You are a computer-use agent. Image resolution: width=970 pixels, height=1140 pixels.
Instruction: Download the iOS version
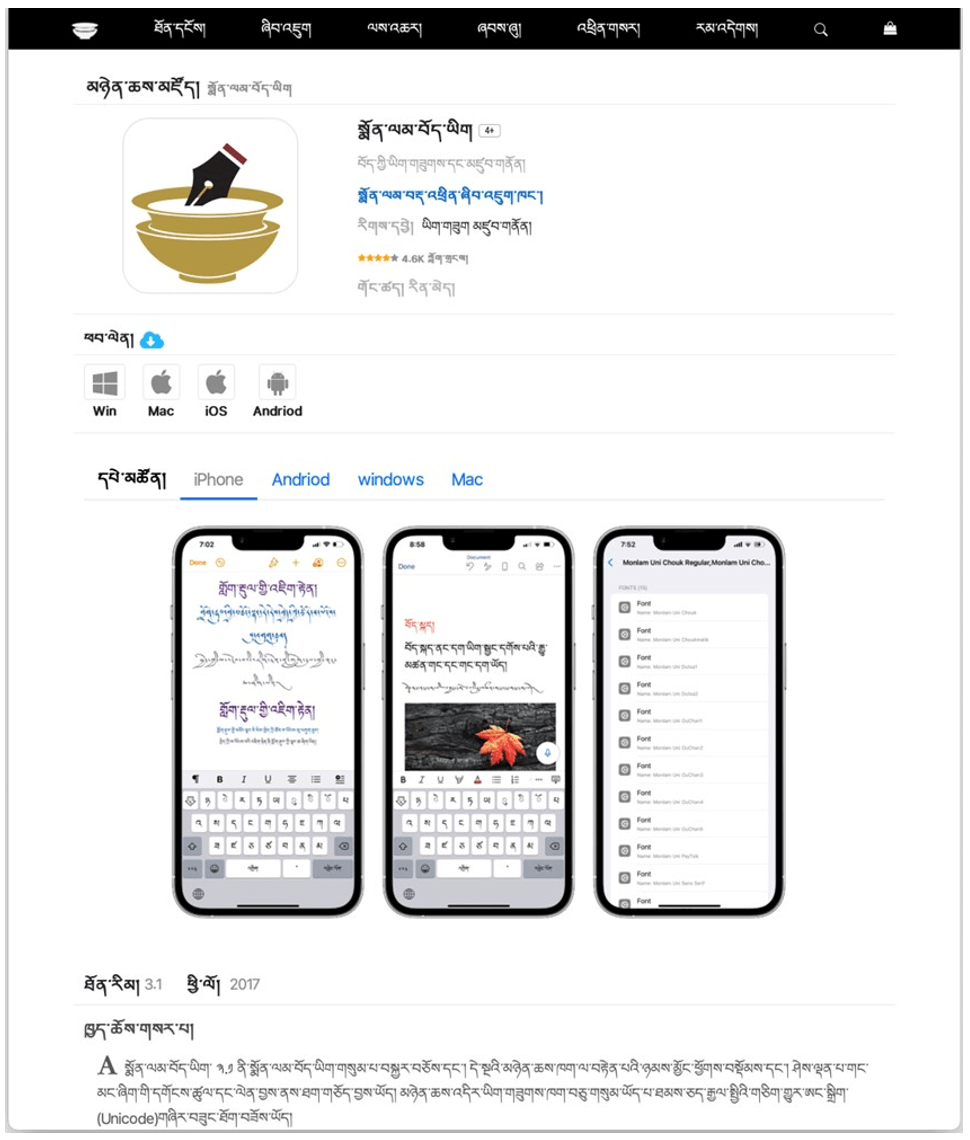(x=216, y=390)
